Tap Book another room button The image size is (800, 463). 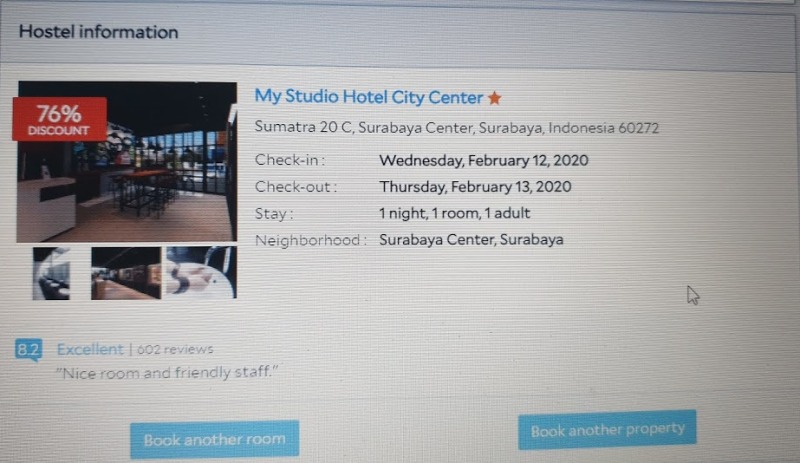coord(214,439)
